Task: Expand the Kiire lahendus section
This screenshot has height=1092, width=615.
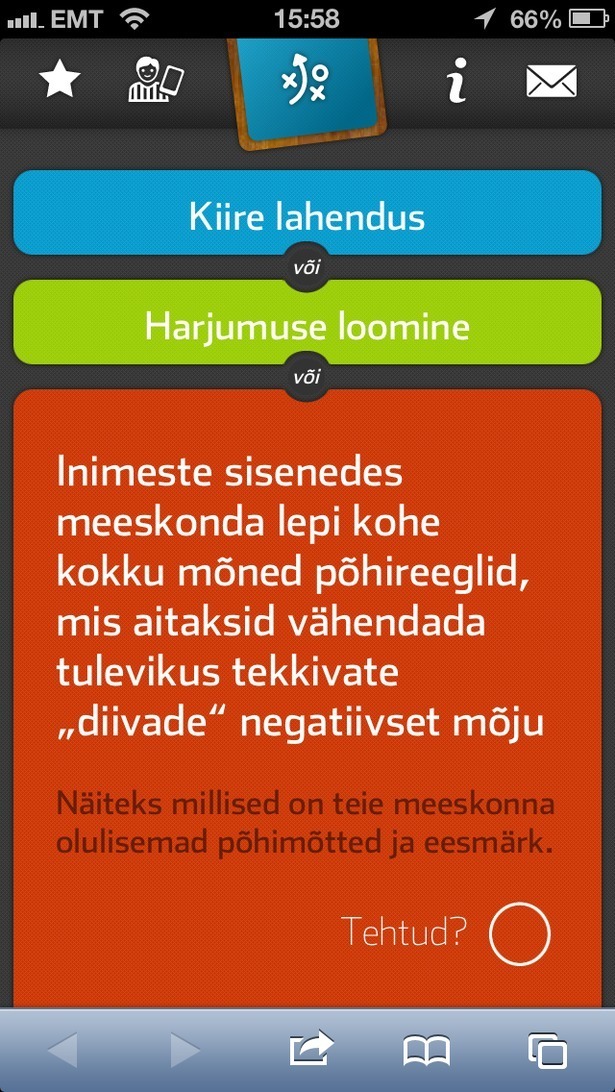Action: click(307, 216)
